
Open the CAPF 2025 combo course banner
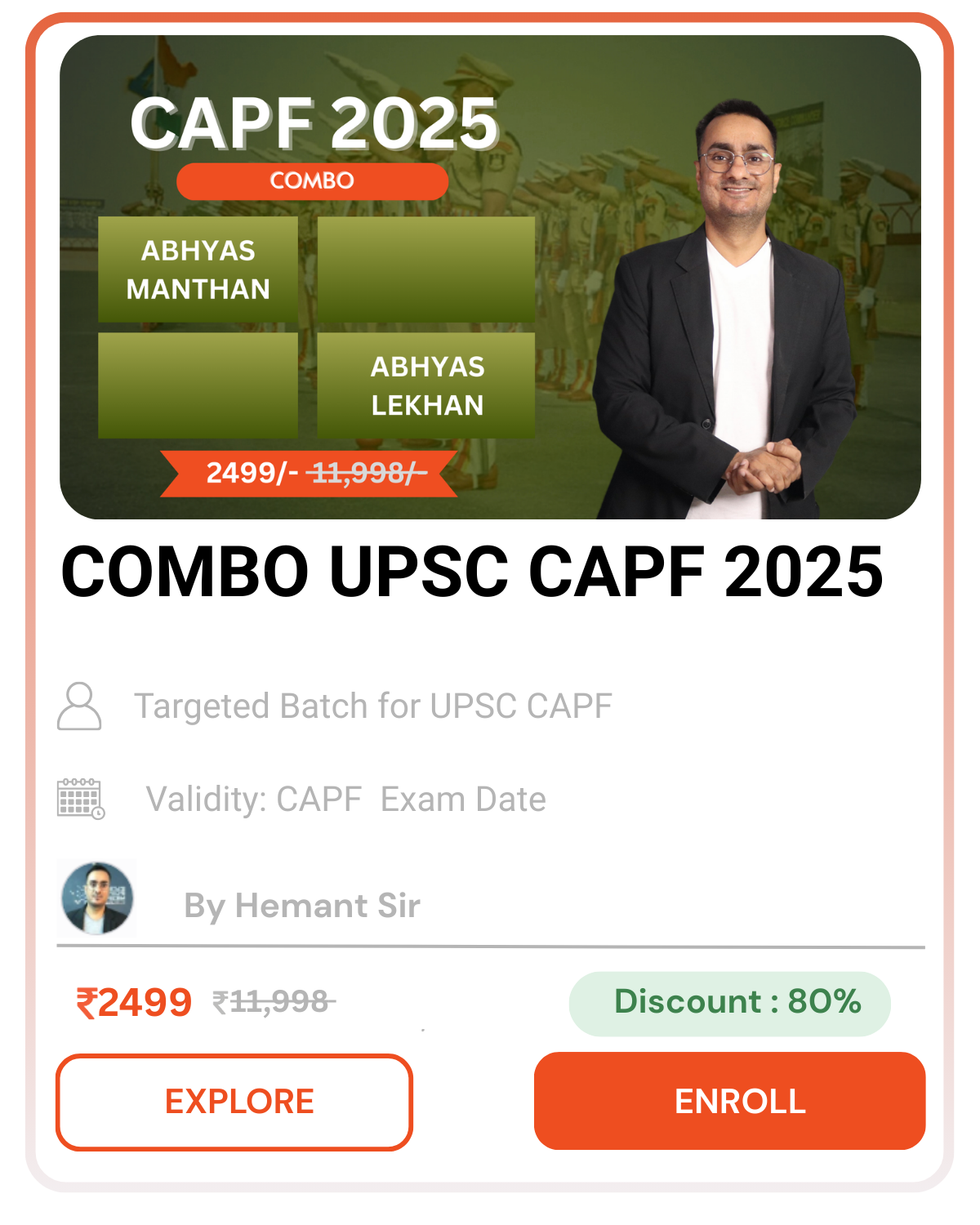pos(490,278)
